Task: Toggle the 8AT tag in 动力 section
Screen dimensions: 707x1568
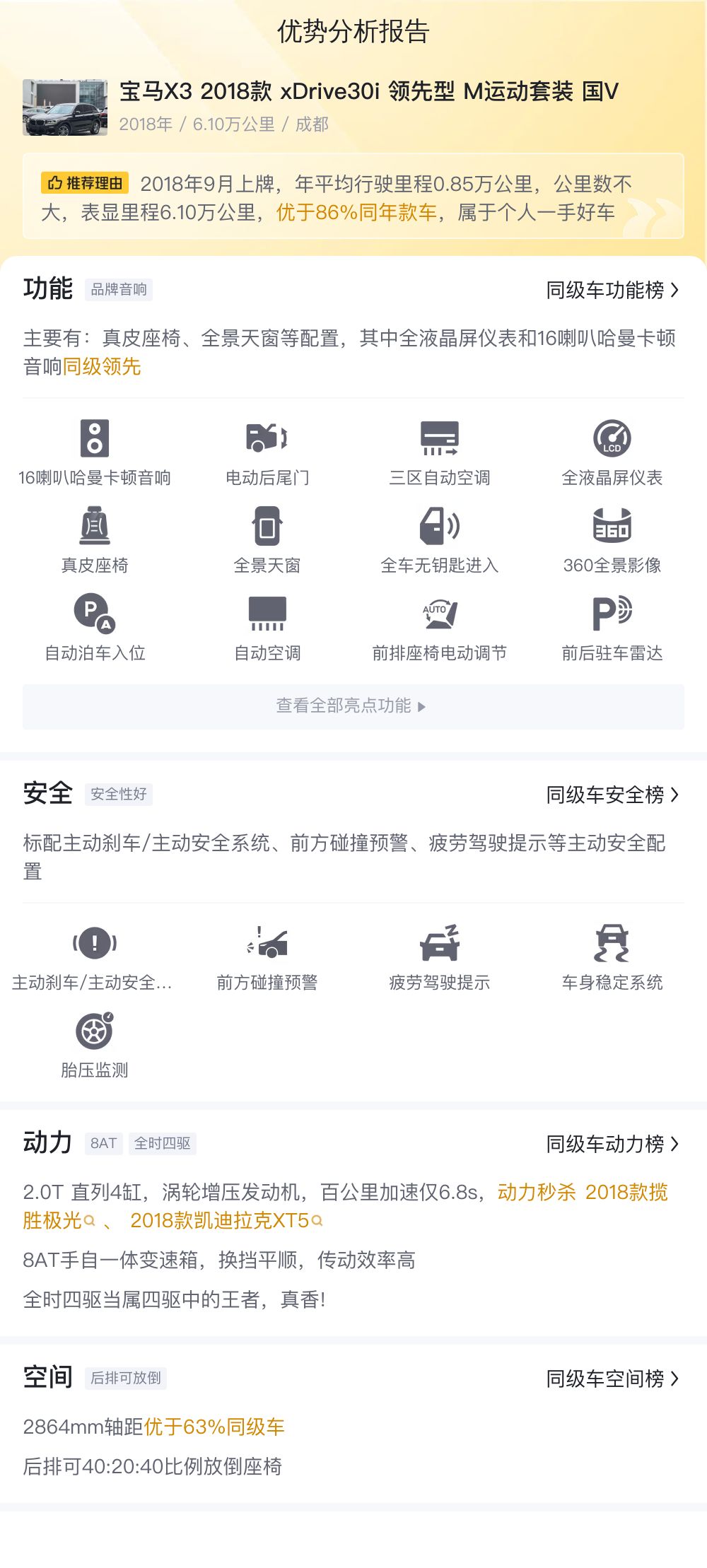Action: [103, 1142]
